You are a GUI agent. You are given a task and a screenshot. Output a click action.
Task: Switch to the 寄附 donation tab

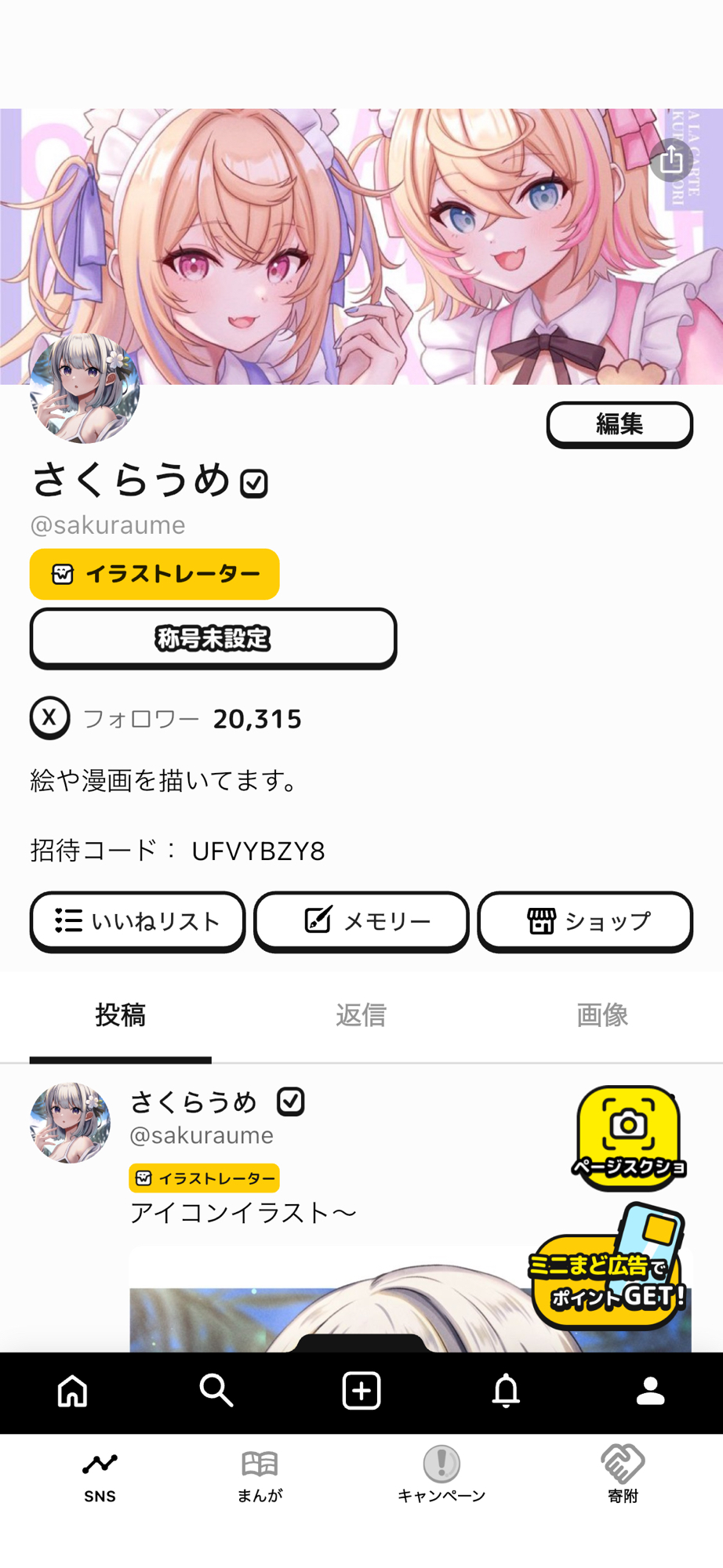tap(623, 1475)
